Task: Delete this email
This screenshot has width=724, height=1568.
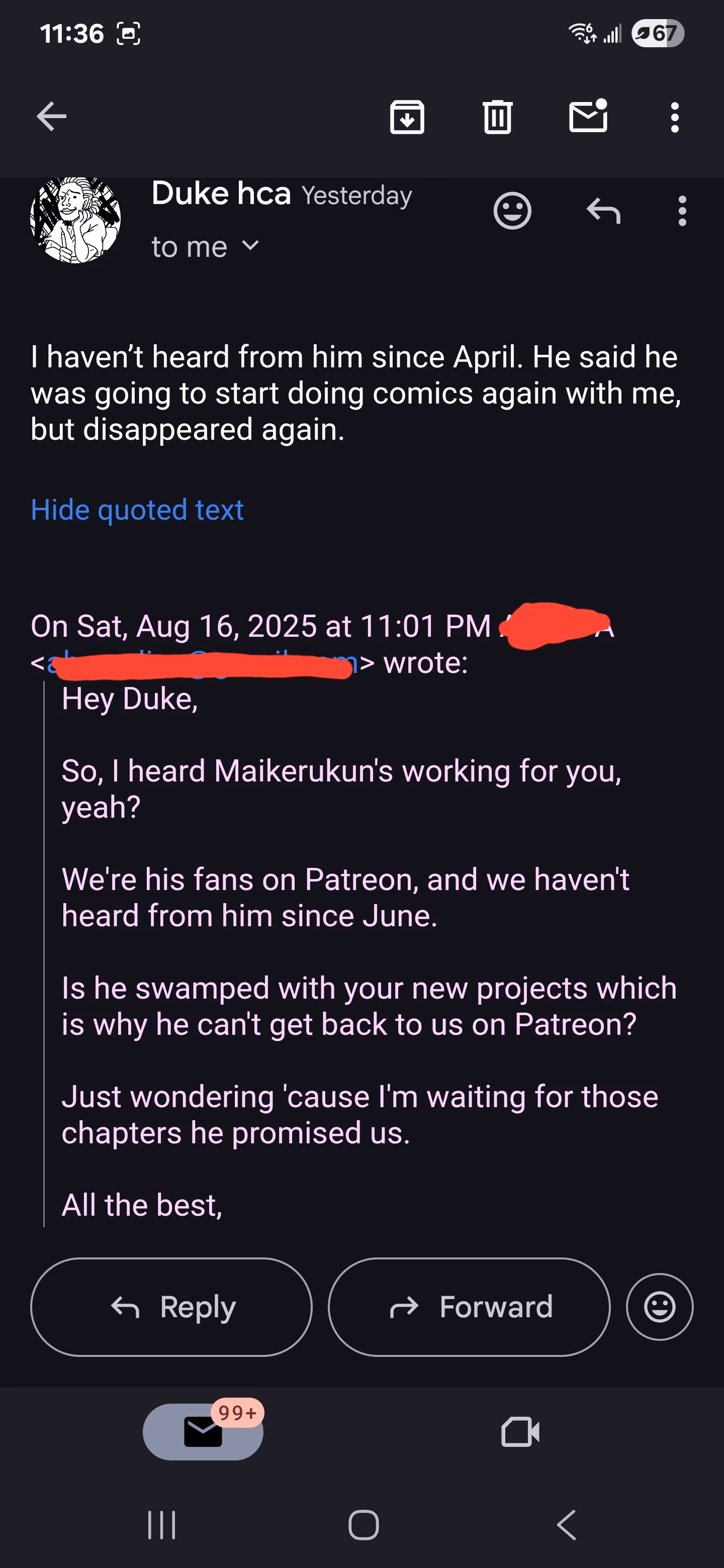Action: [497, 117]
